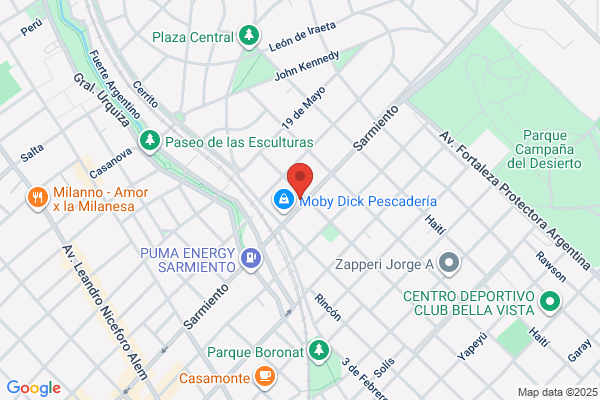Select the PUMA ENERGY SARMIENTO gas station marker

click(251, 258)
